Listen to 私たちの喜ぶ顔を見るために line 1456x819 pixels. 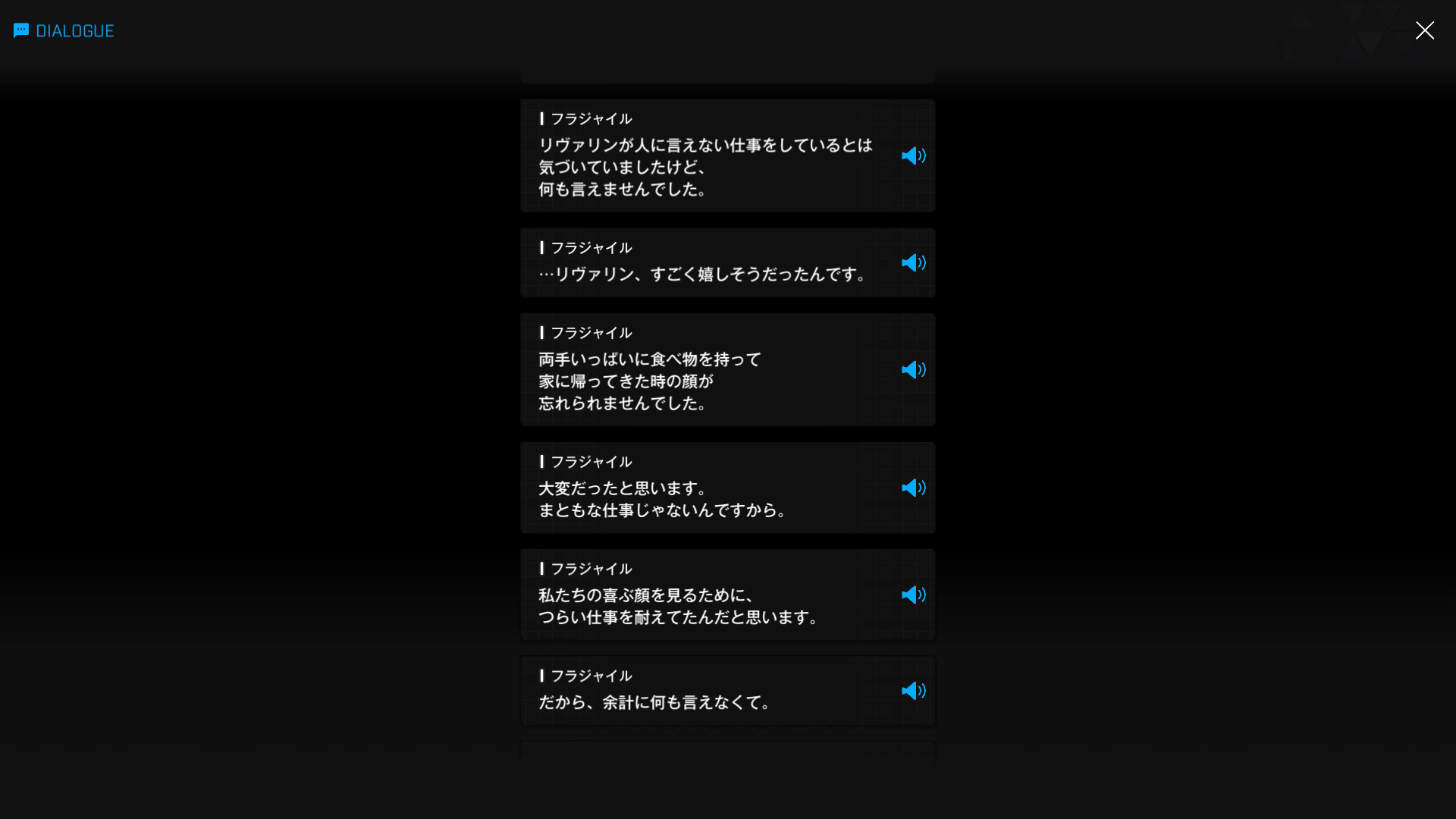click(913, 595)
